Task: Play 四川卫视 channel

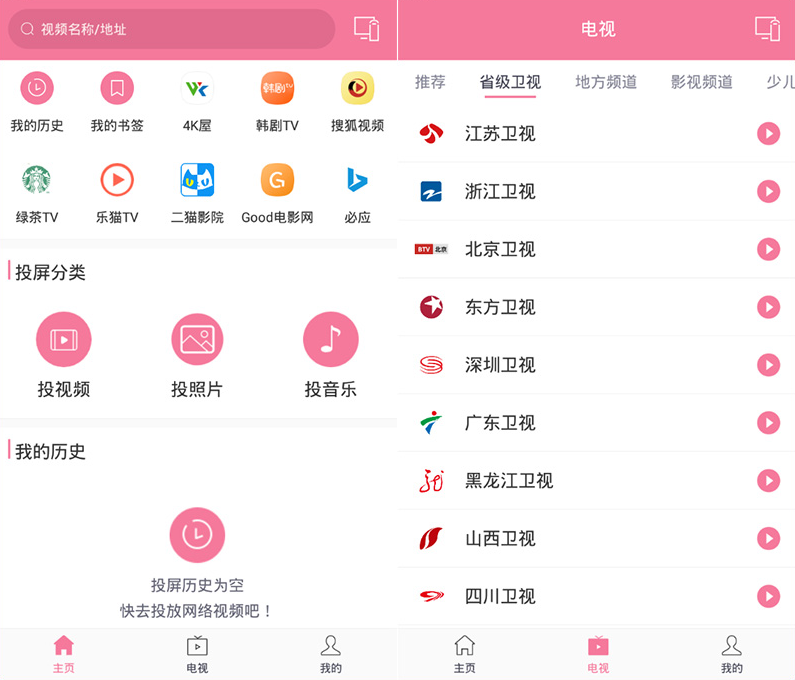Action: [768, 597]
